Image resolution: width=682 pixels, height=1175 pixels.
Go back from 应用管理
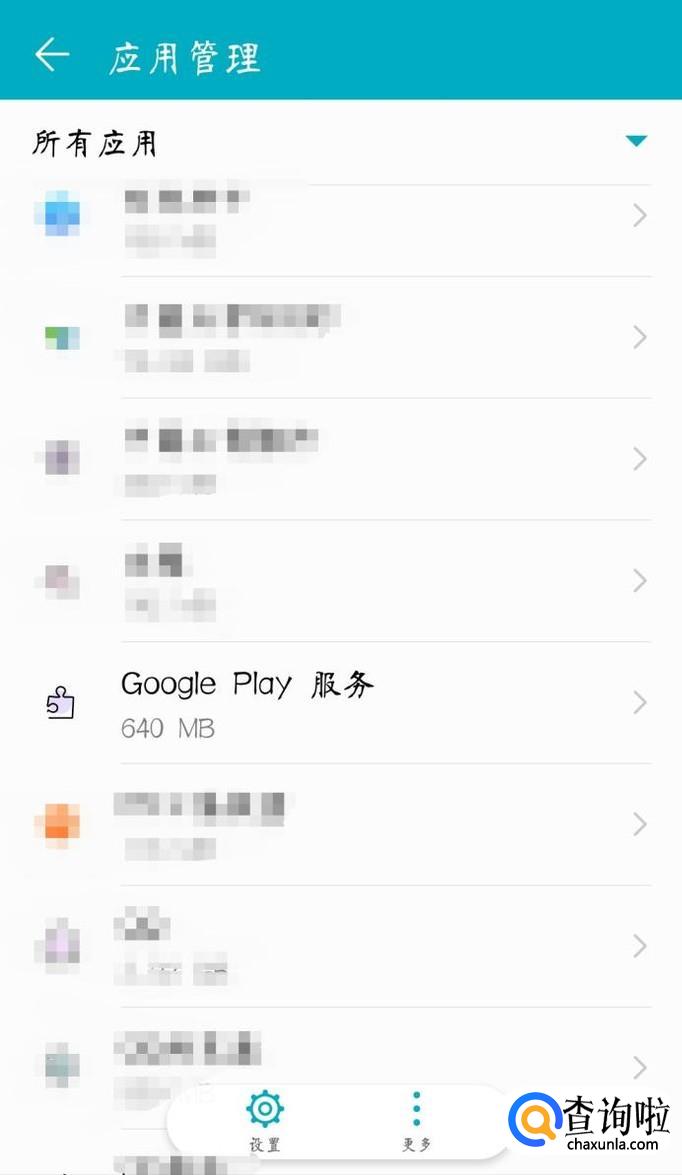point(52,55)
